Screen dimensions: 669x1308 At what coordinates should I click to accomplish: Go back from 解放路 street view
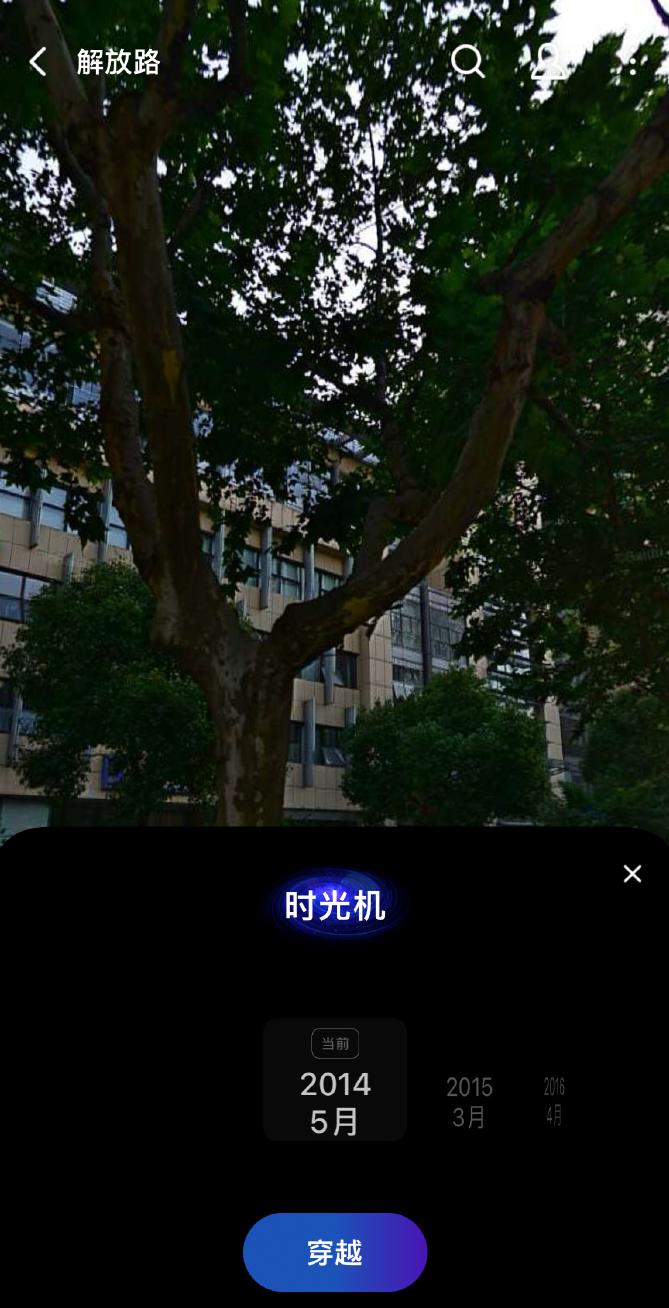[37, 62]
